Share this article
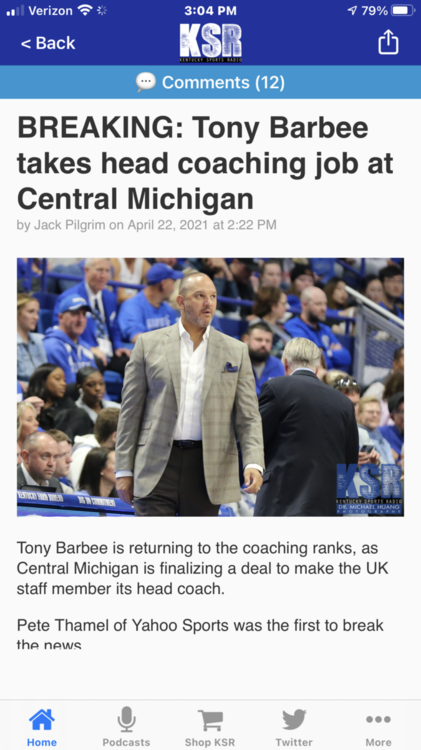The height and width of the screenshot is (750, 421). point(388,43)
